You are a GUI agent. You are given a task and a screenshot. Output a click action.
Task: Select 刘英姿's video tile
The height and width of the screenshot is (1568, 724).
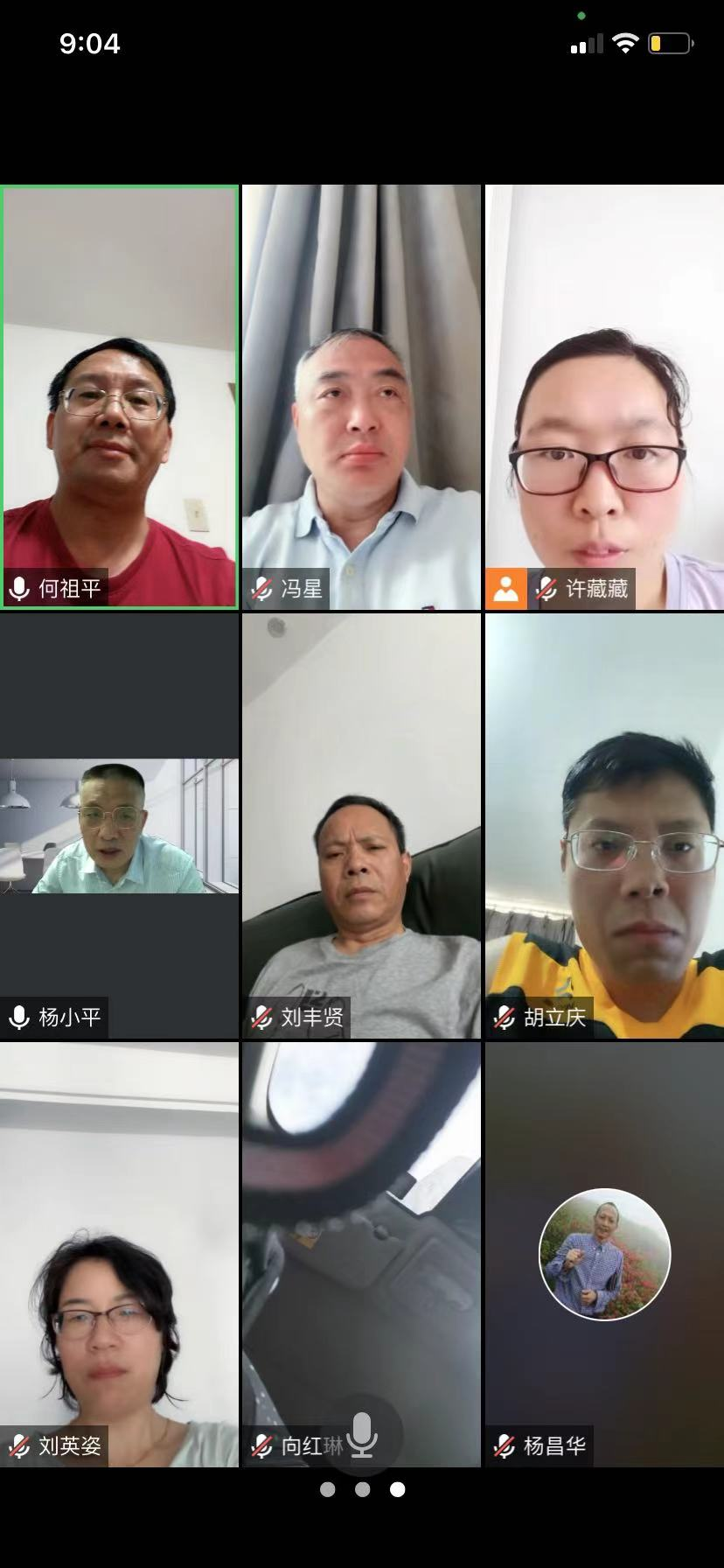120,1253
